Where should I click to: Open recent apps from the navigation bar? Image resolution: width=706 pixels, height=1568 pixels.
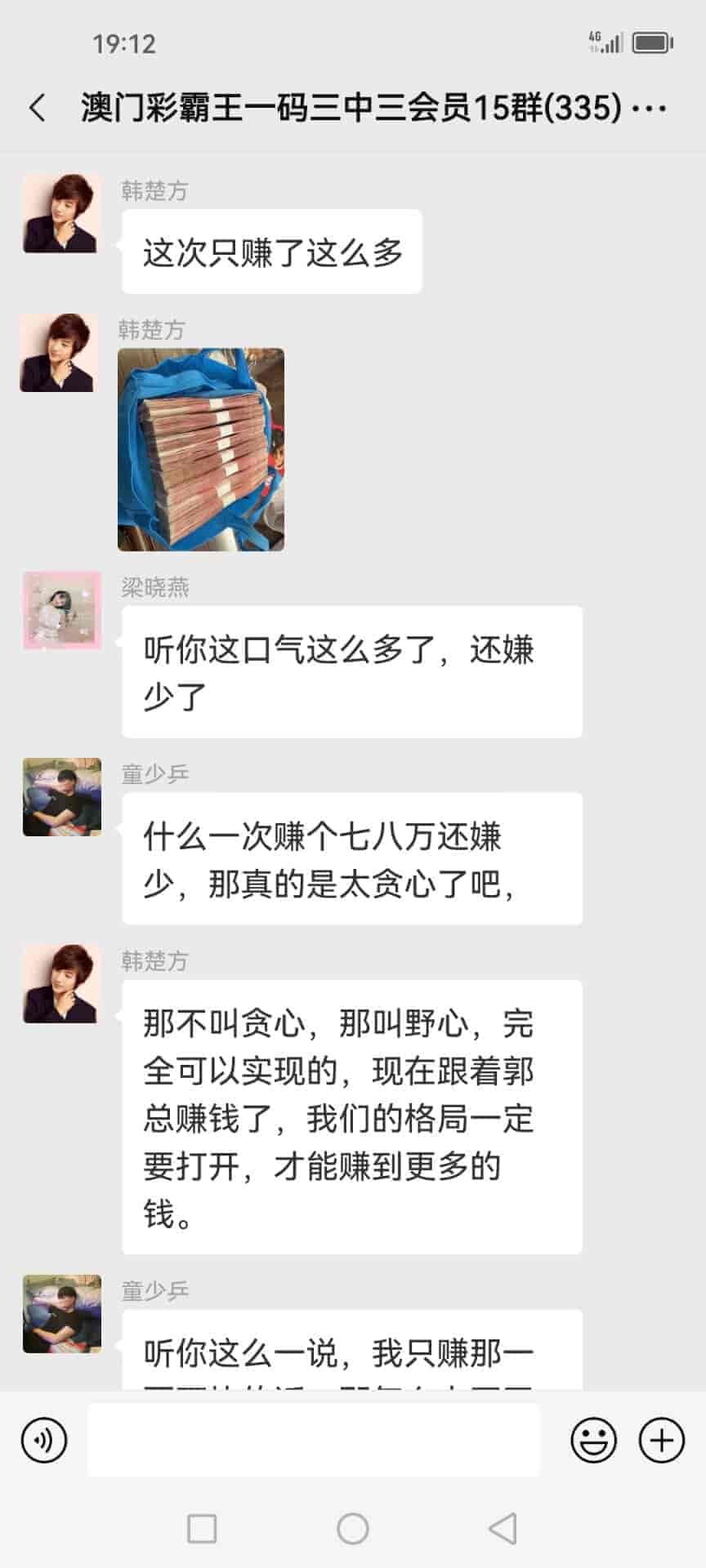coord(202,1528)
